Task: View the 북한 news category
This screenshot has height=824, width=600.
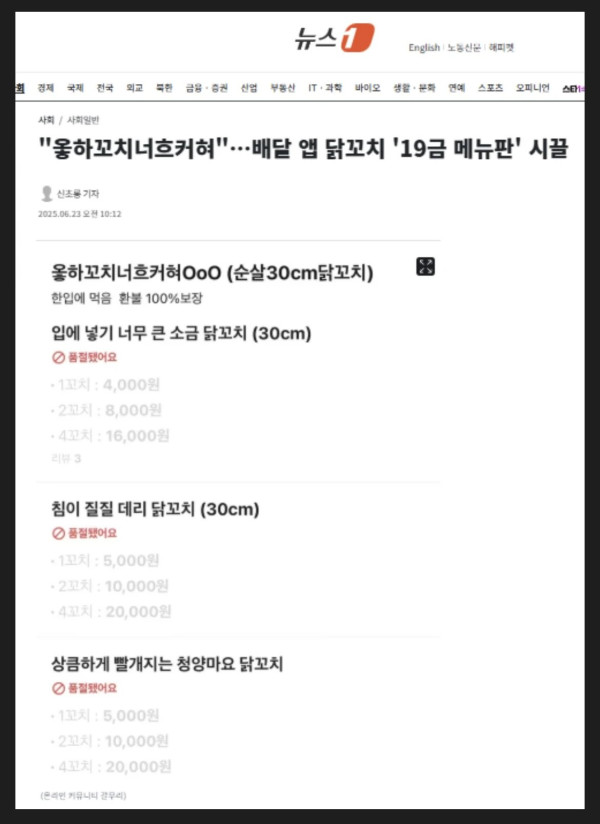Action: 164,88
